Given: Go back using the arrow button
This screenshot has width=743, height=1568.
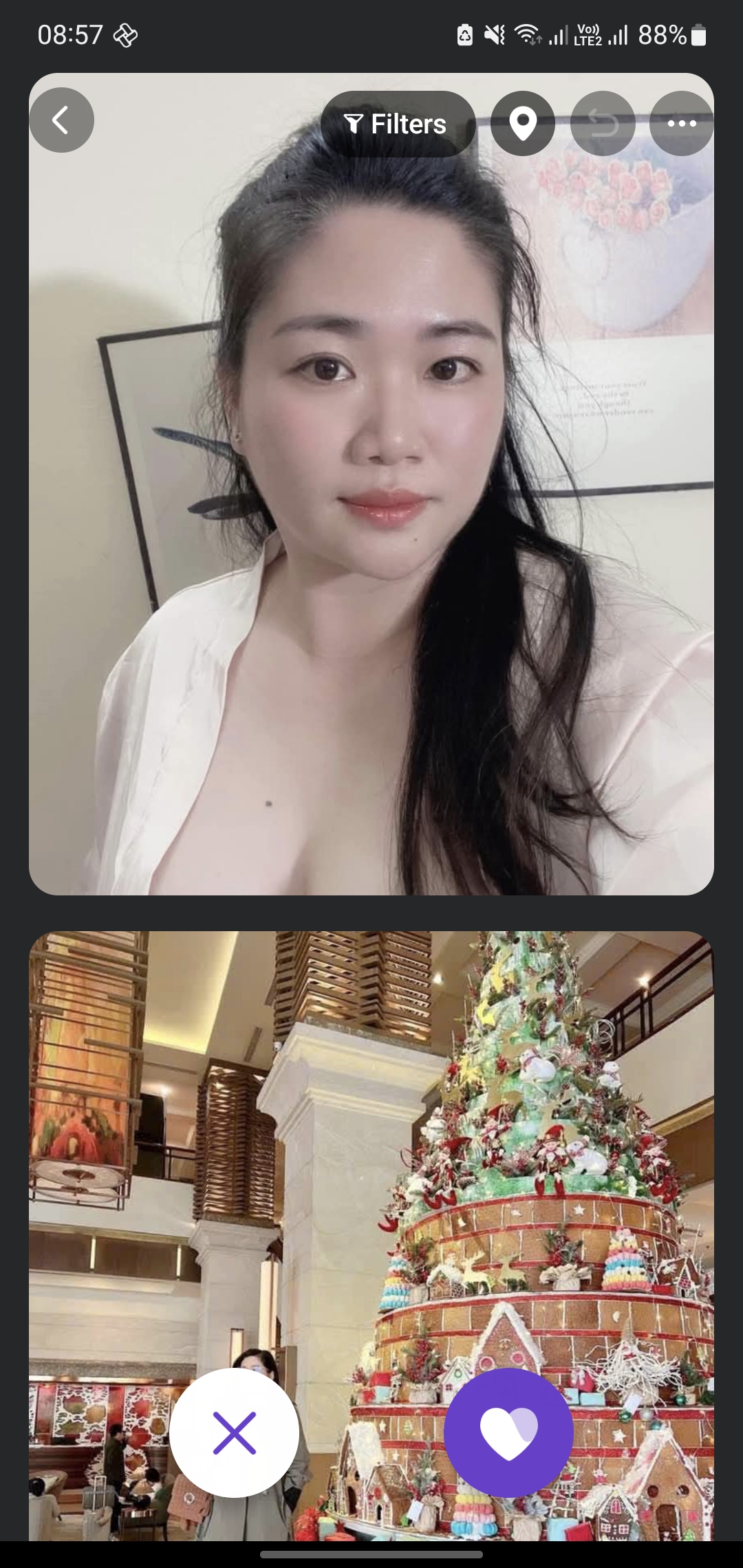Looking at the screenshot, I should coord(61,120).
